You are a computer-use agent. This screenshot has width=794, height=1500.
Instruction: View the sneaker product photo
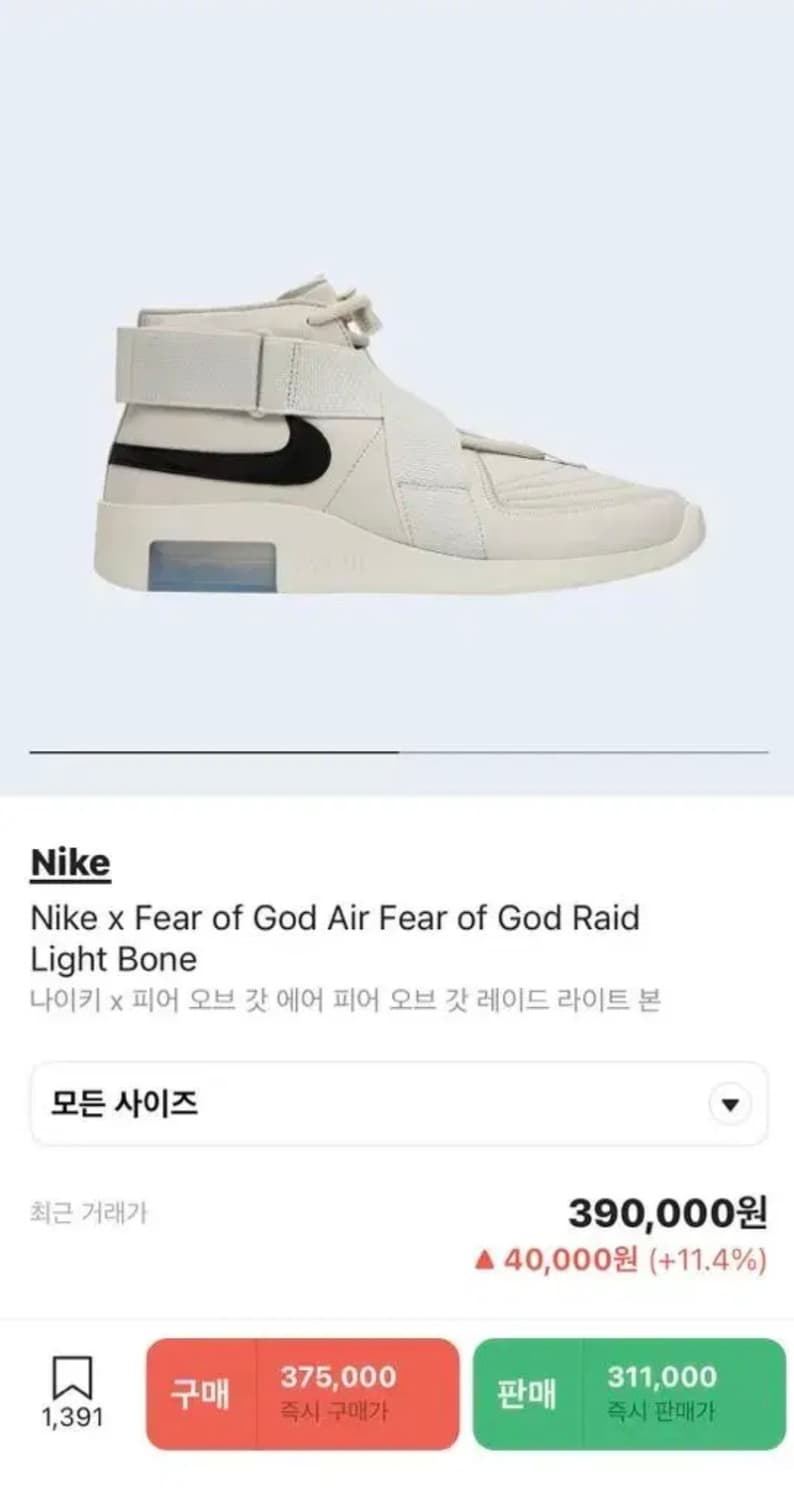(x=397, y=440)
